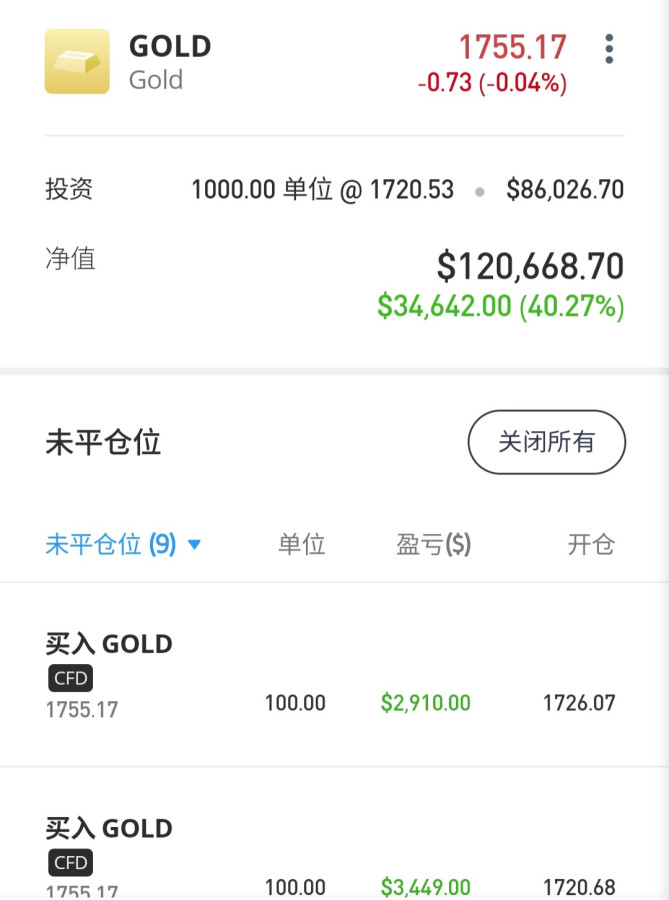Expand the 未平仓位 (9) dropdown
The height and width of the screenshot is (900, 669).
[x=124, y=545]
